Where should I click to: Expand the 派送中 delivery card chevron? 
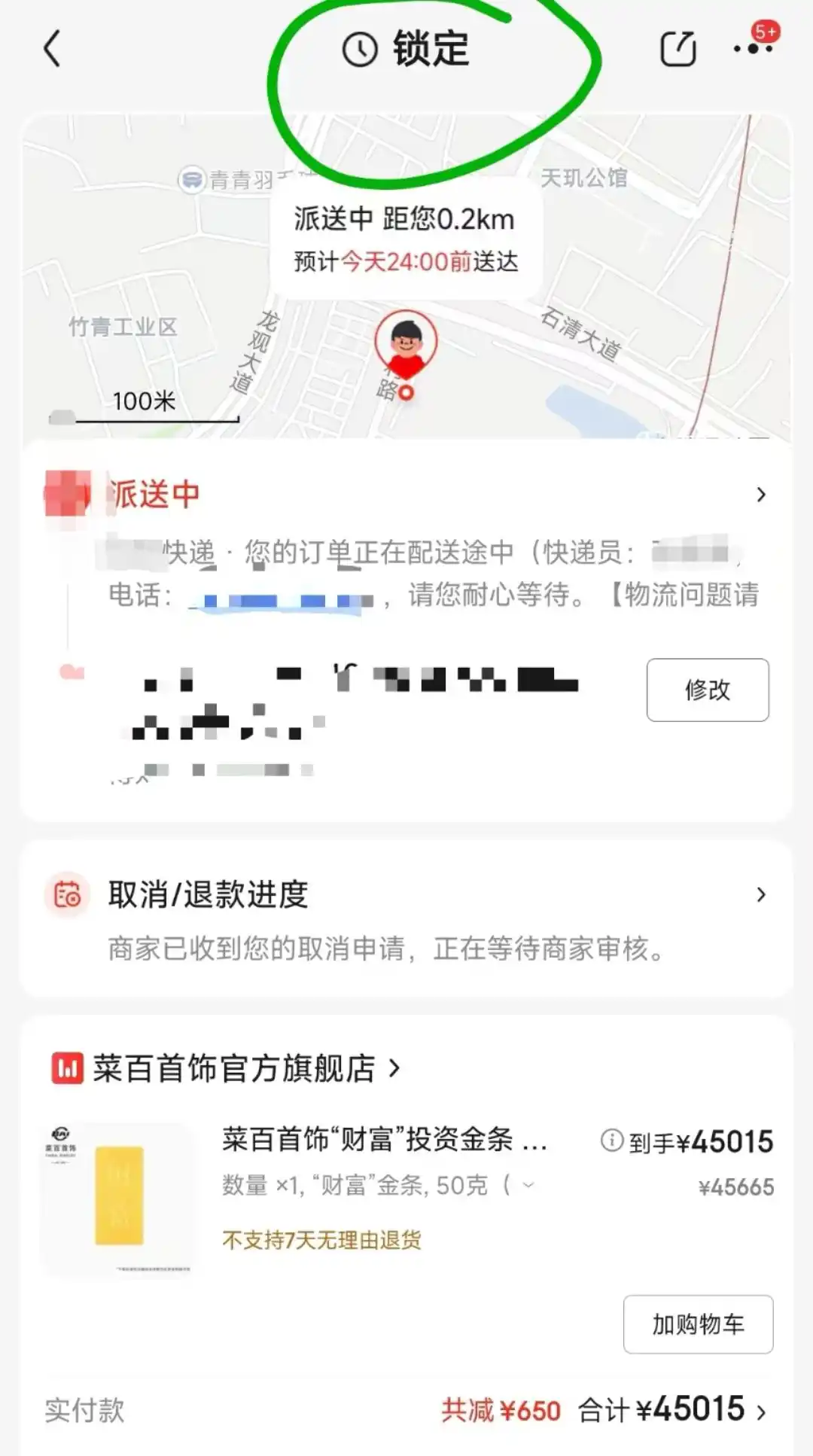coord(760,493)
